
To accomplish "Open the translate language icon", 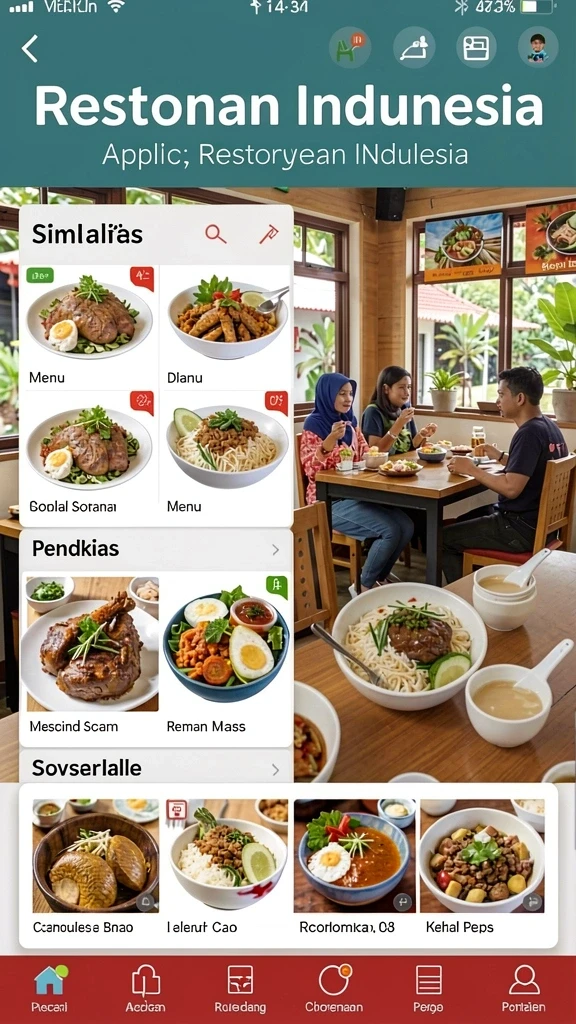I will point(350,48).
